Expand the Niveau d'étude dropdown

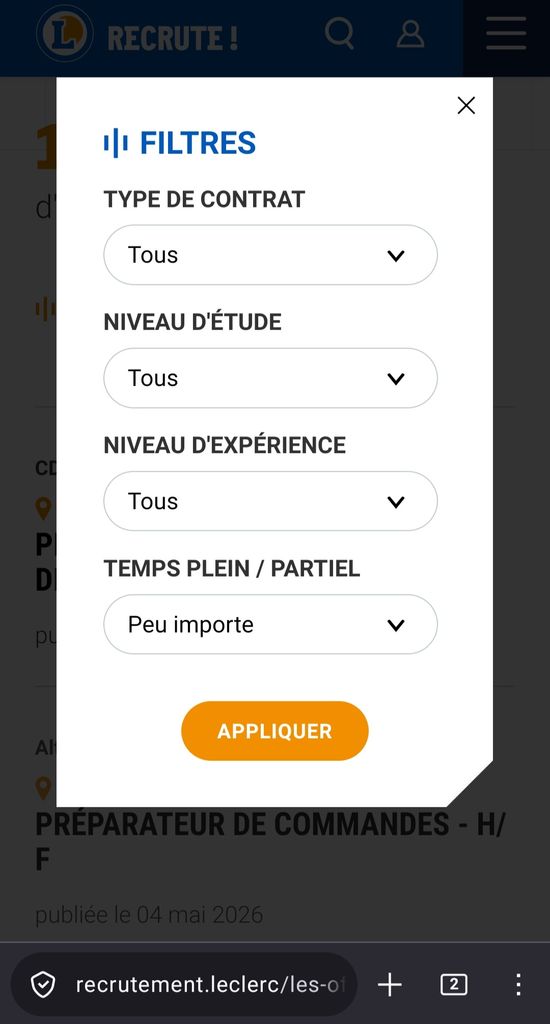[270, 378]
